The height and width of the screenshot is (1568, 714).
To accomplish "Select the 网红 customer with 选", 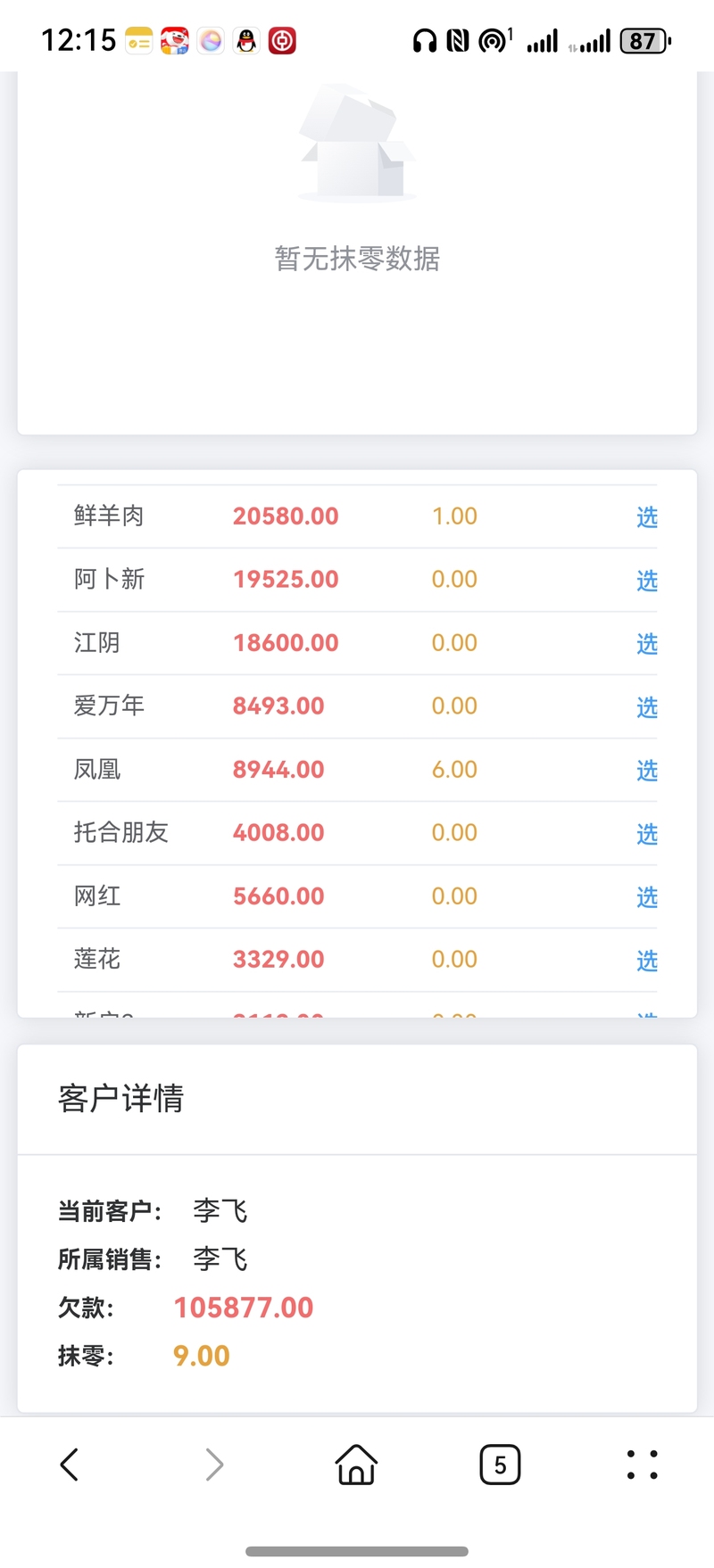I will pos(646,897).
